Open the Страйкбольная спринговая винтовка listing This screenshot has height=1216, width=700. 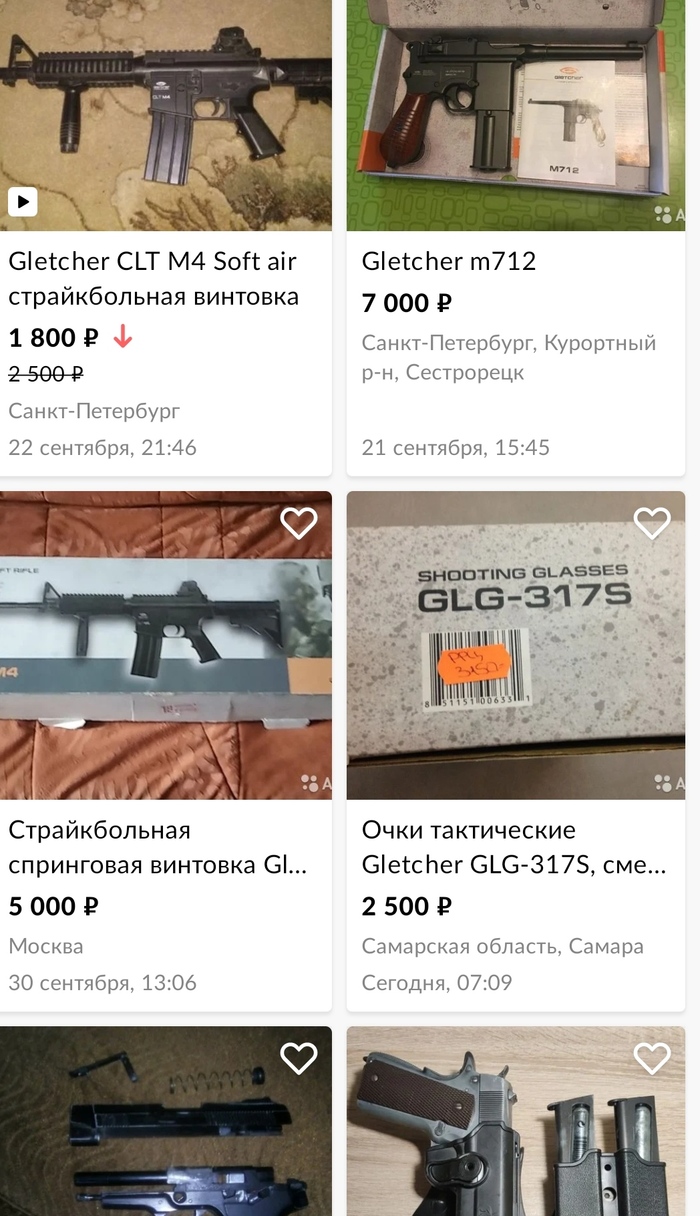(x=157, y=848)
